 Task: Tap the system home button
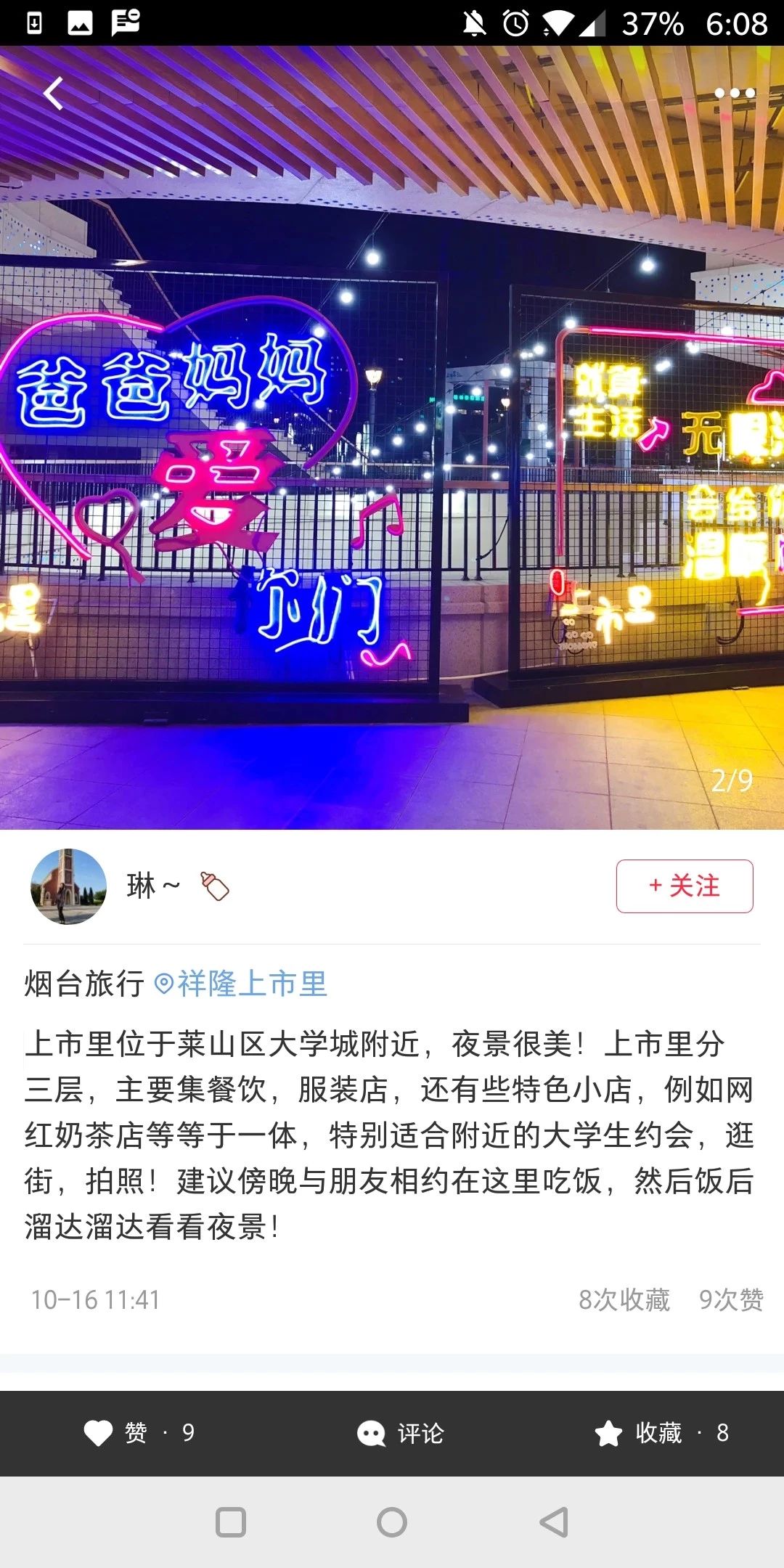392,1522
